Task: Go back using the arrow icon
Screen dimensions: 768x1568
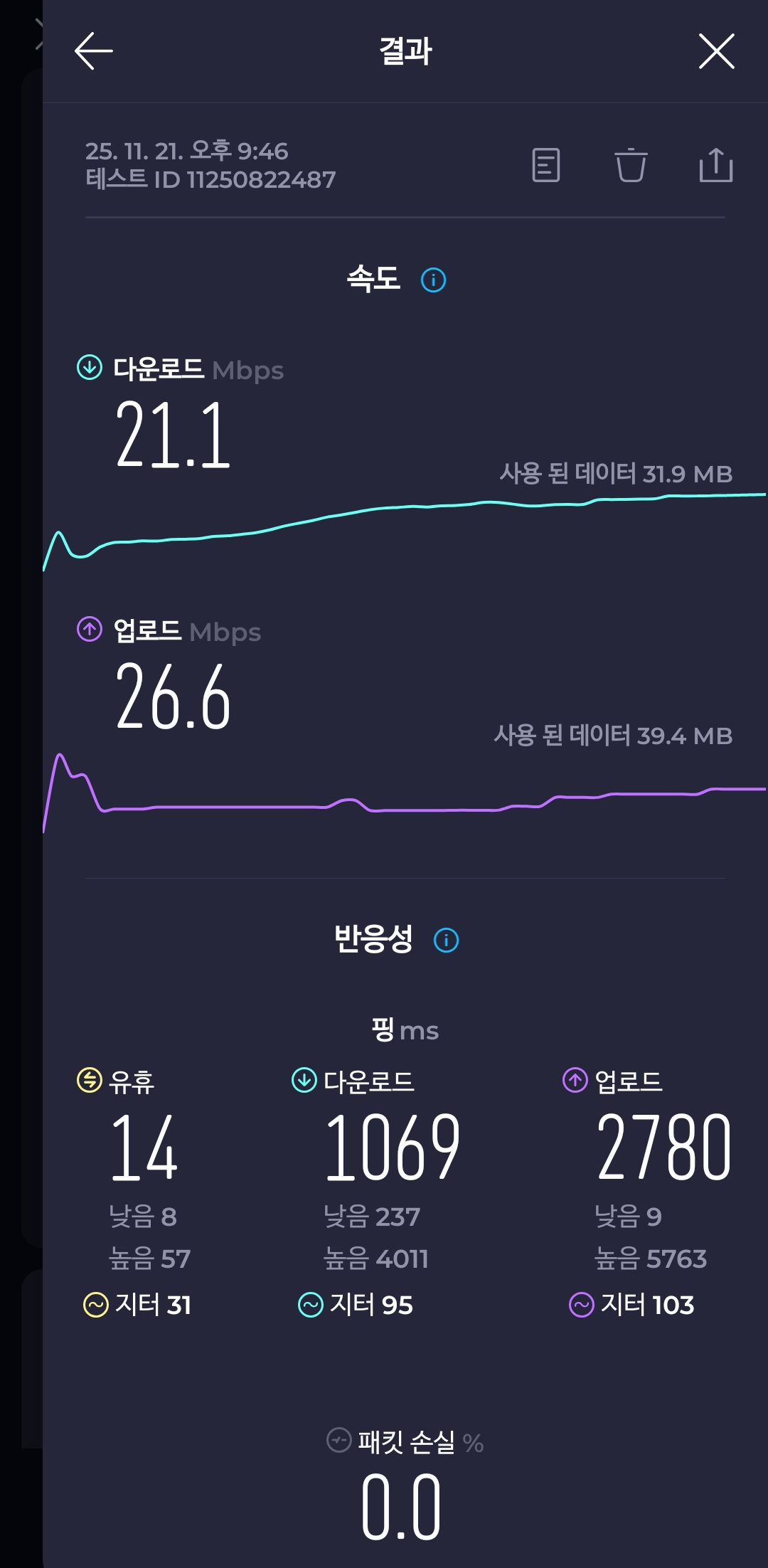Action: (x=94, y=51)
